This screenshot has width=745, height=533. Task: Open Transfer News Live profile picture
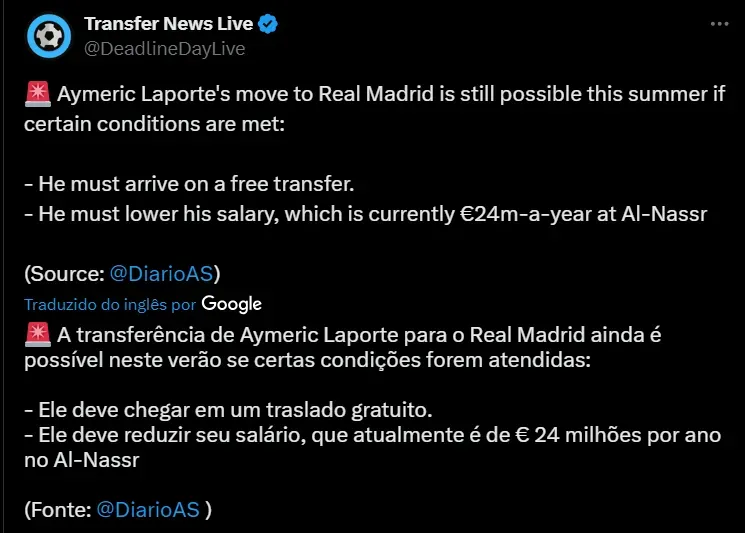(46, 35)
